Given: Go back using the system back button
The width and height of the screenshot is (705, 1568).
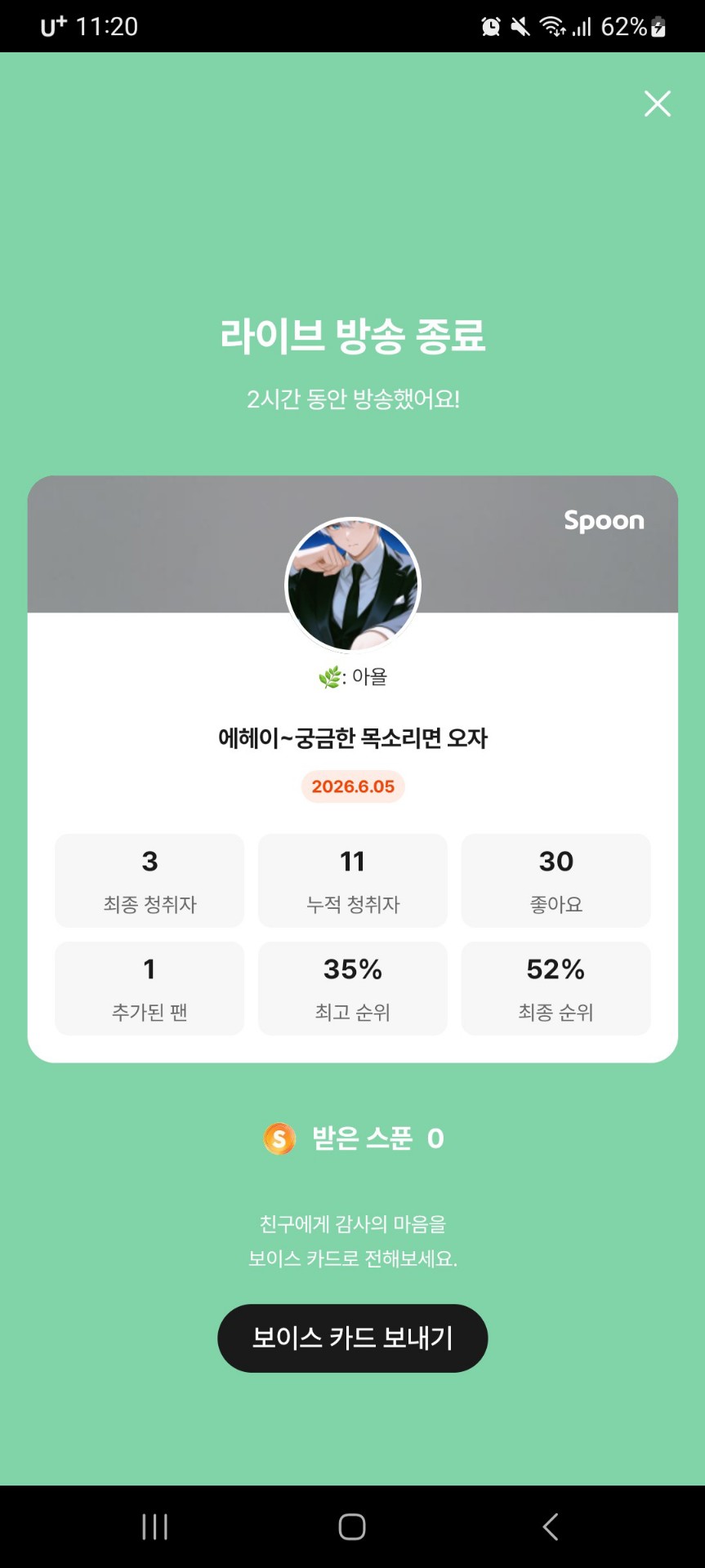Looking at the screenshot, I should click(x=551, y=1526).
